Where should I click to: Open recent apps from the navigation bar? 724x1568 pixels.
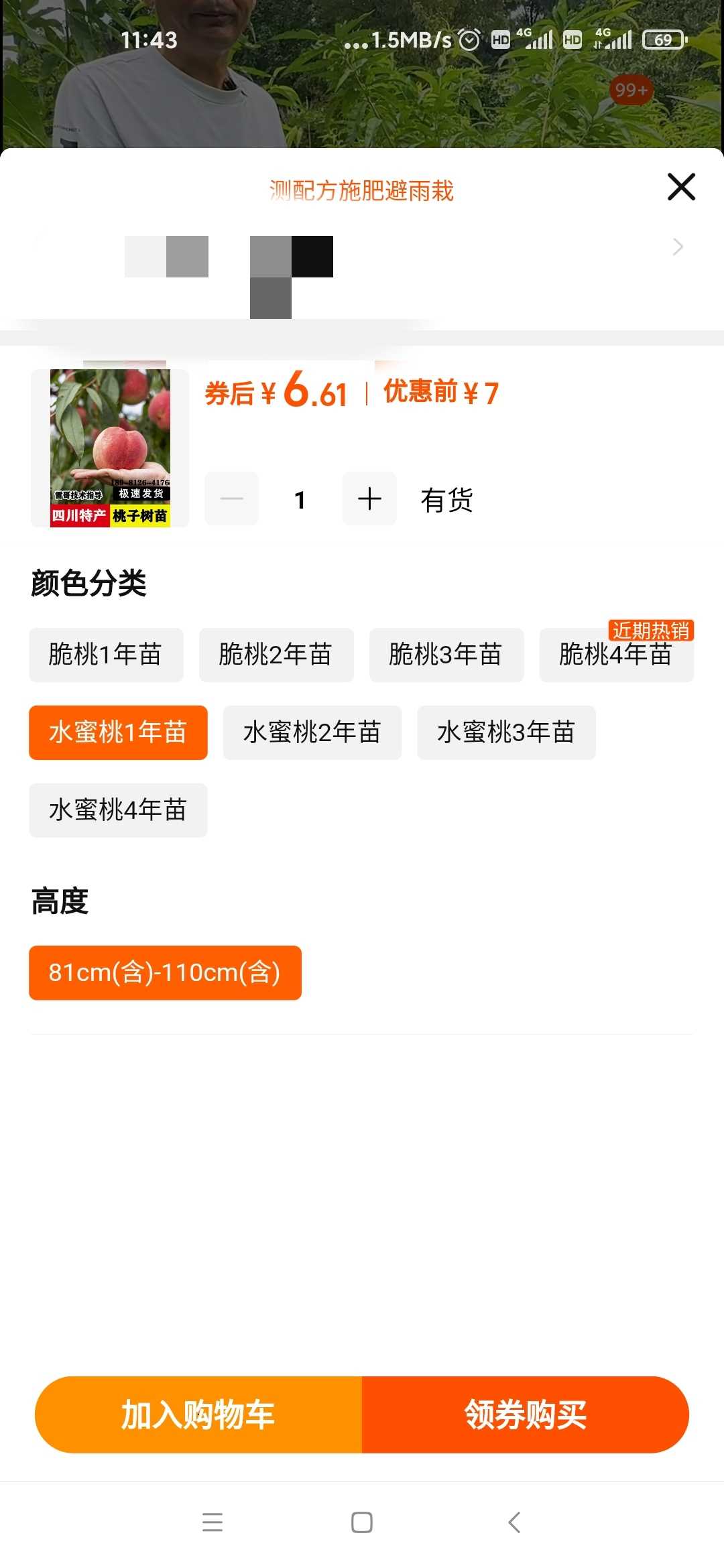[213, 1522]
